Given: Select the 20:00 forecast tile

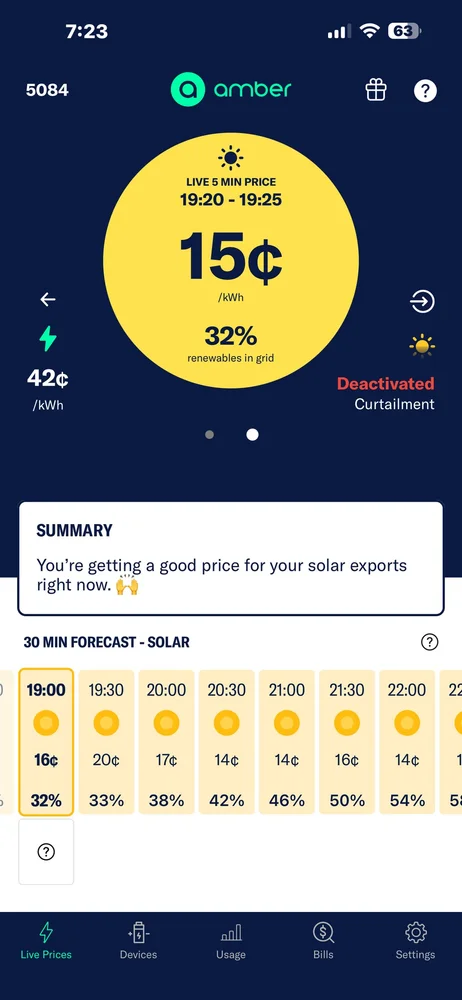Looking at the screenshot, I should pyautogui.click(x=167, y=742).
